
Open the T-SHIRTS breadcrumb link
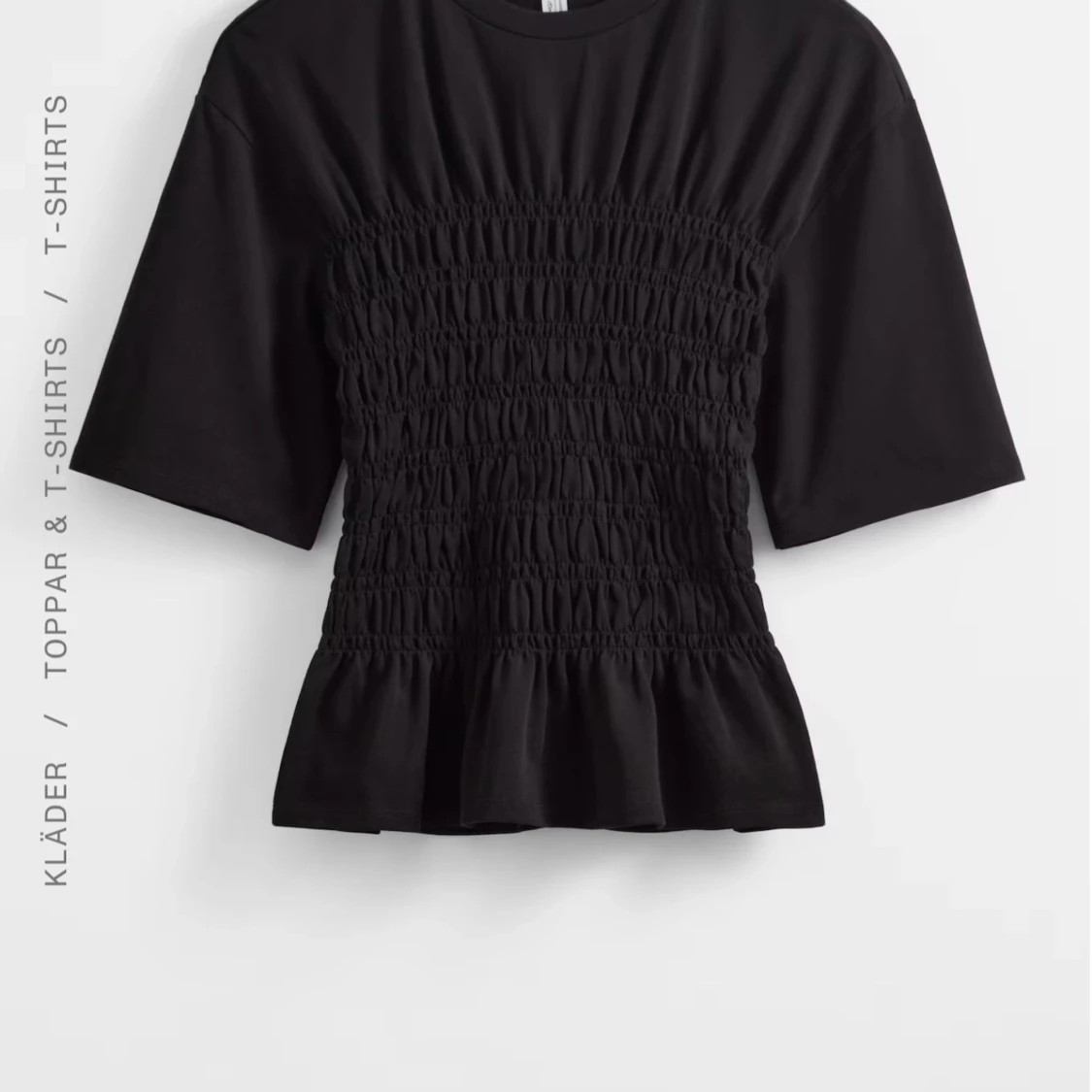click(x=56, y=172)
